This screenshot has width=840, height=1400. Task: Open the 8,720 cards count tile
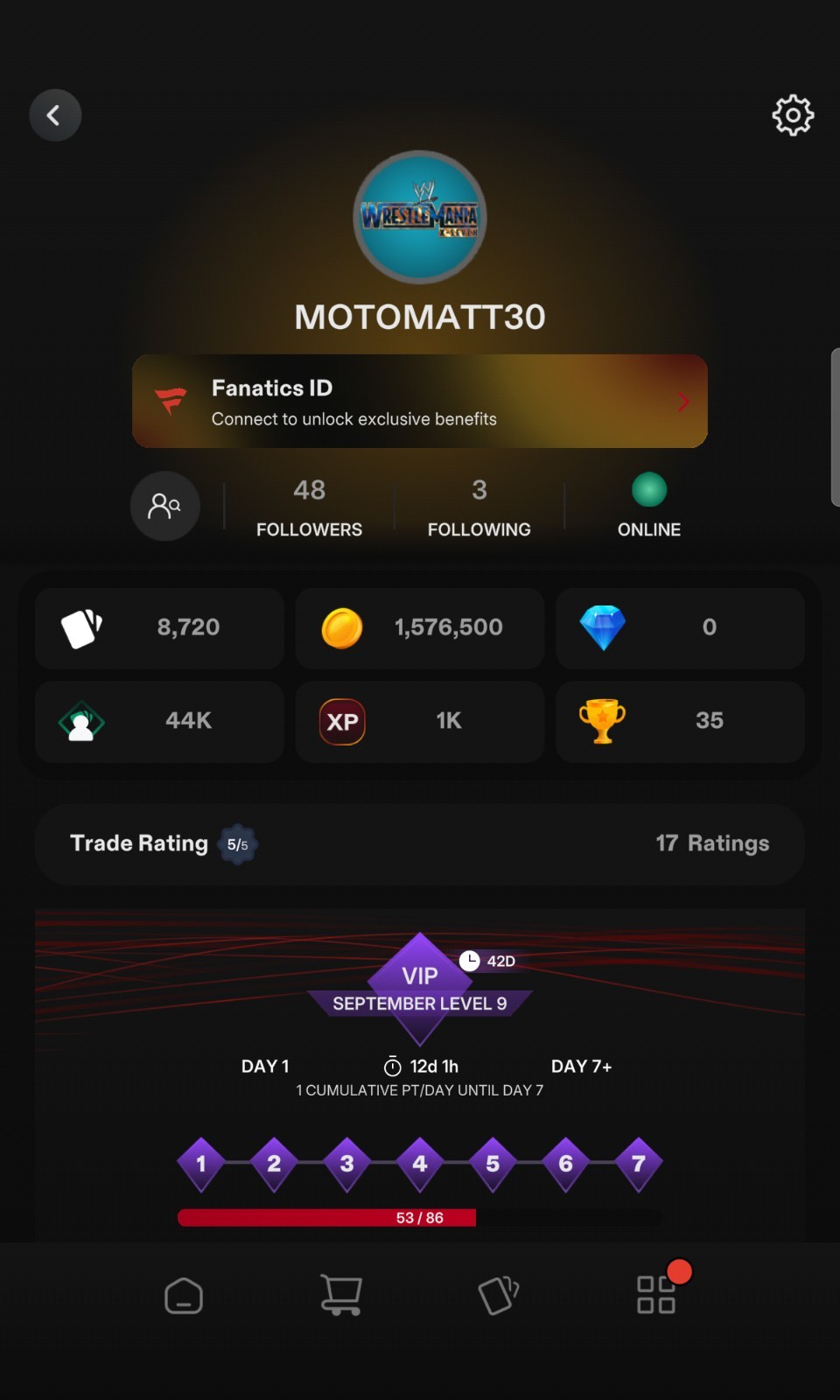159,627
